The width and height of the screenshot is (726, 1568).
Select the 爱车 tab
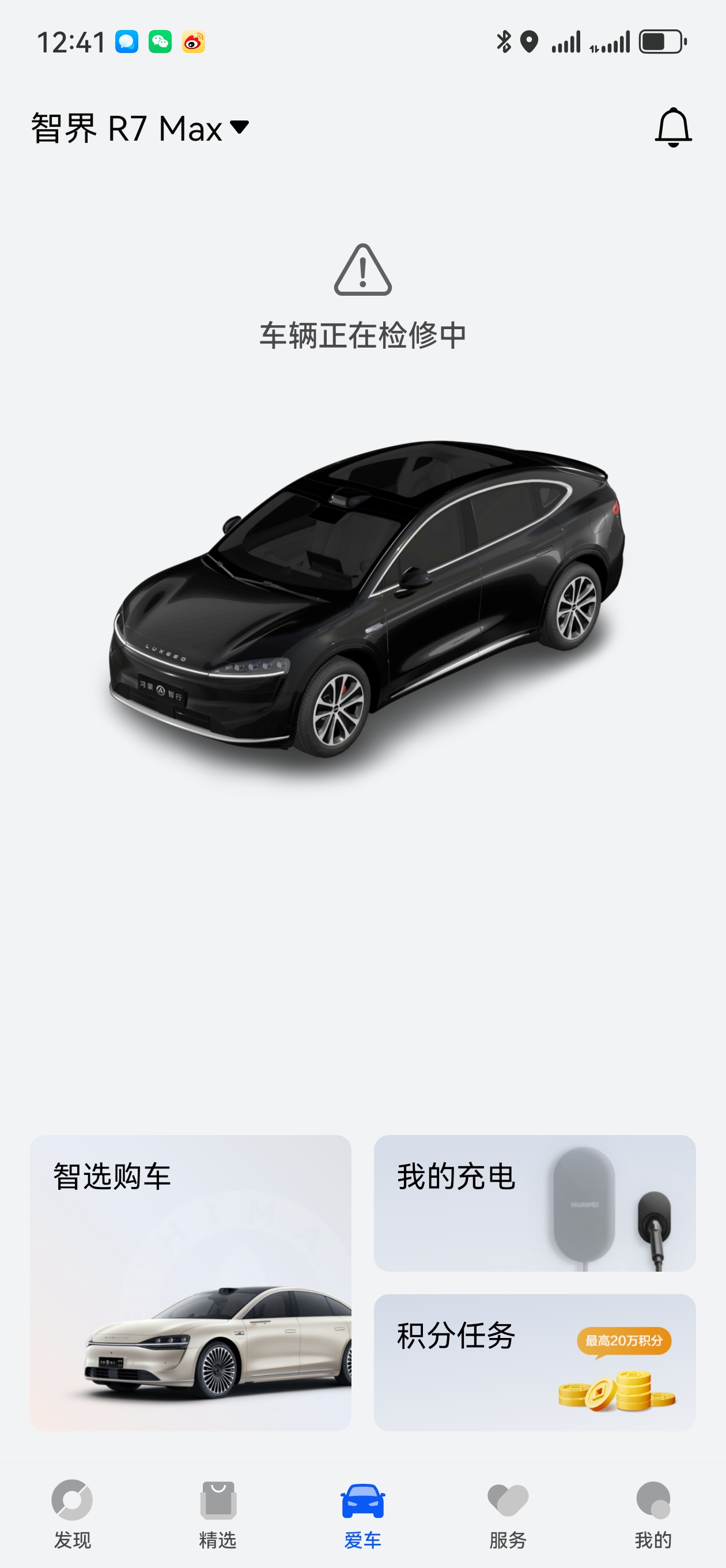pos(362,1514)
